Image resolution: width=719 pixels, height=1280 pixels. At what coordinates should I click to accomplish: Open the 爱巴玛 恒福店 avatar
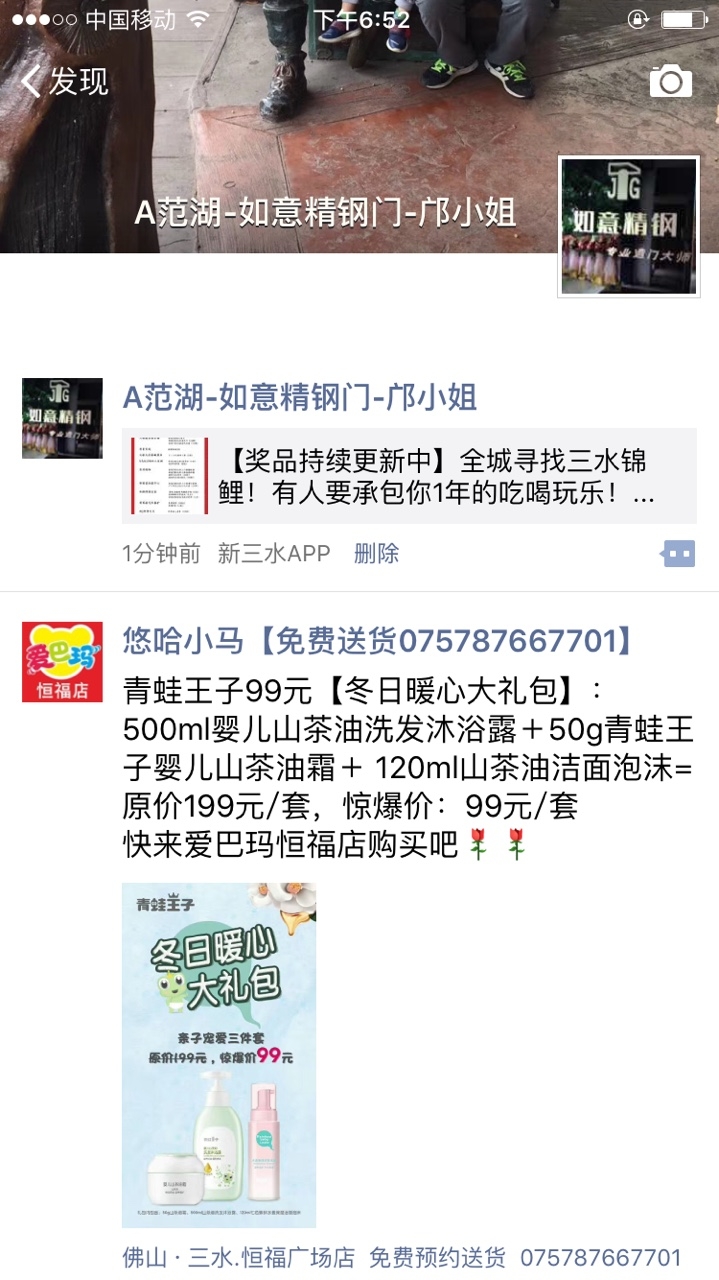coord(62,662)
